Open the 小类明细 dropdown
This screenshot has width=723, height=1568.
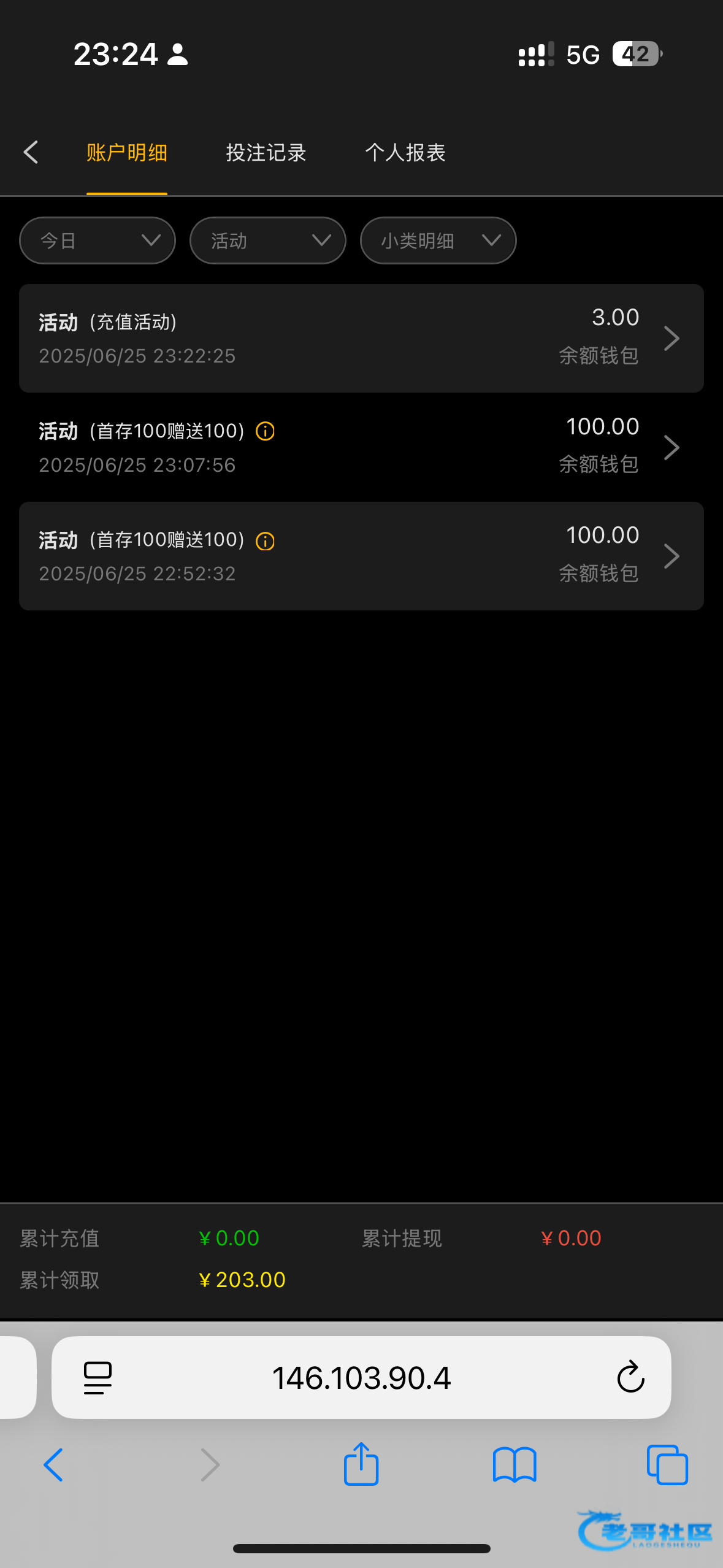(x=438, y=240)
